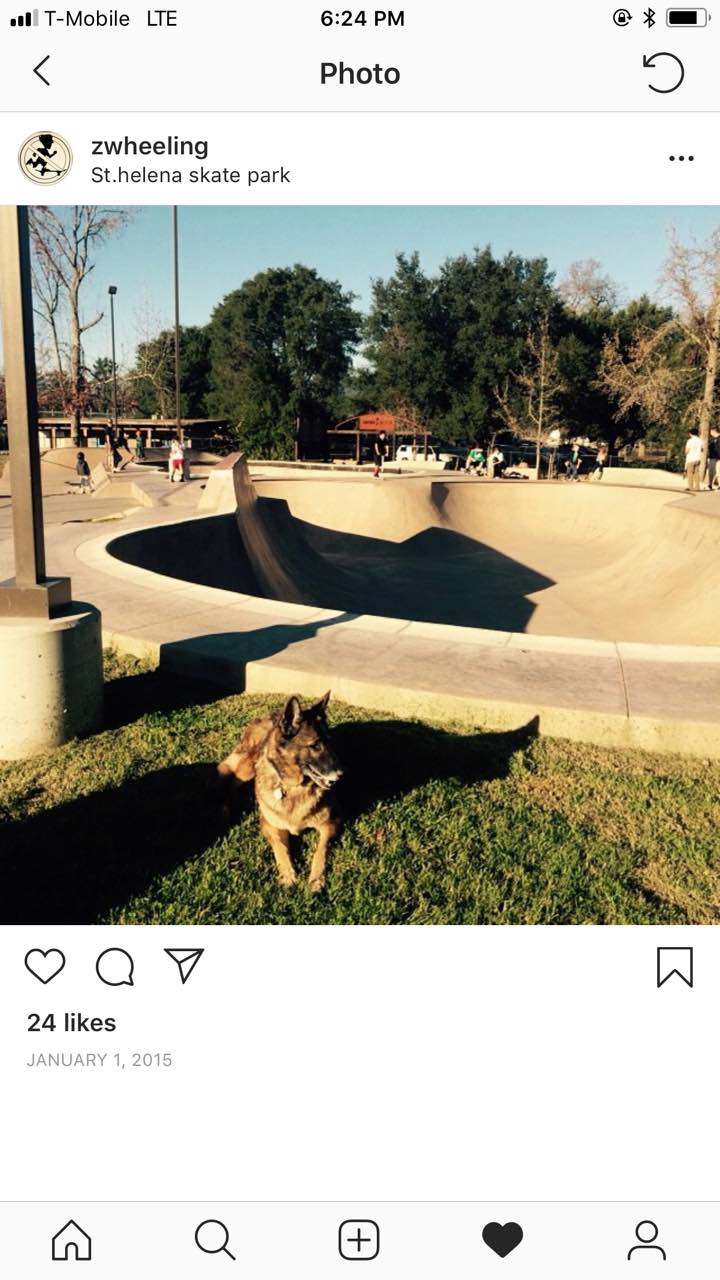Open the St.helena skate park location
Image resolution: width=720 pixels, height=1280 pixels.
190,175
